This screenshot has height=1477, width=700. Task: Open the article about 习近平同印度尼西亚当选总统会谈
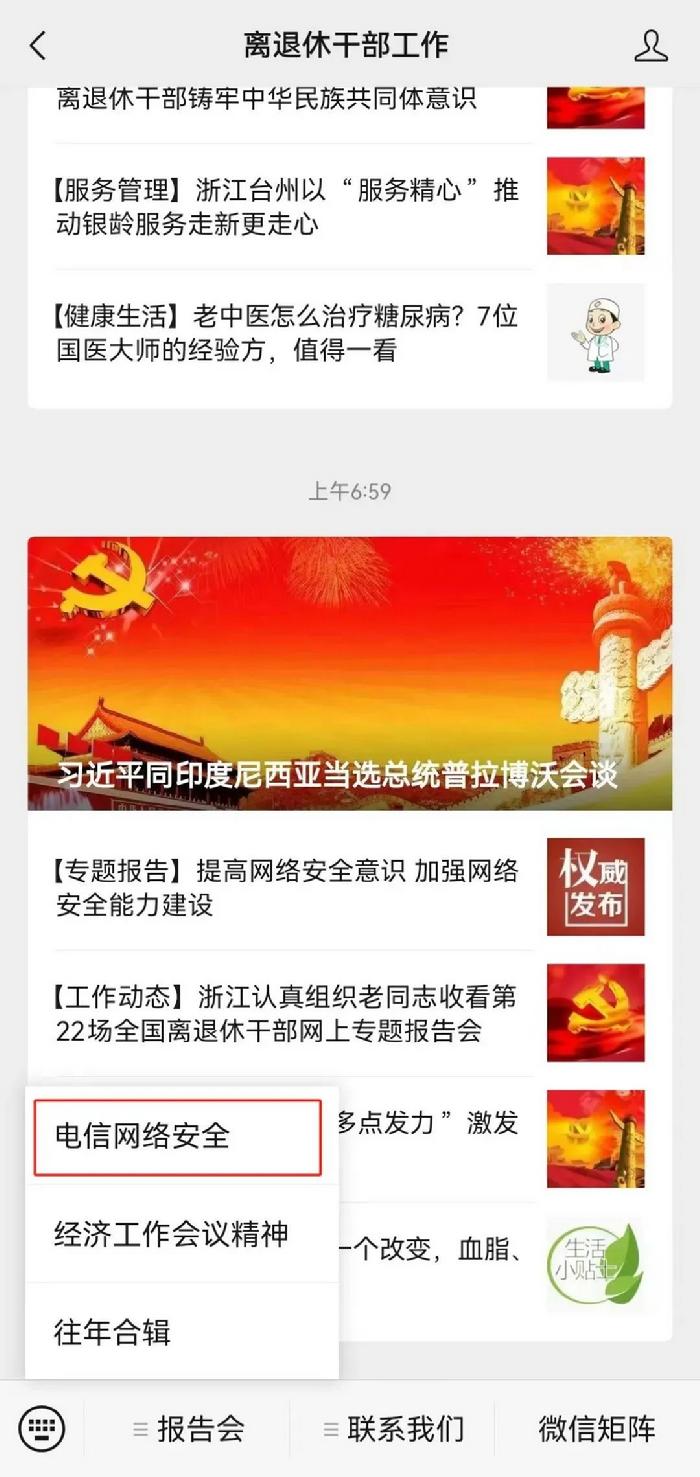349,674
